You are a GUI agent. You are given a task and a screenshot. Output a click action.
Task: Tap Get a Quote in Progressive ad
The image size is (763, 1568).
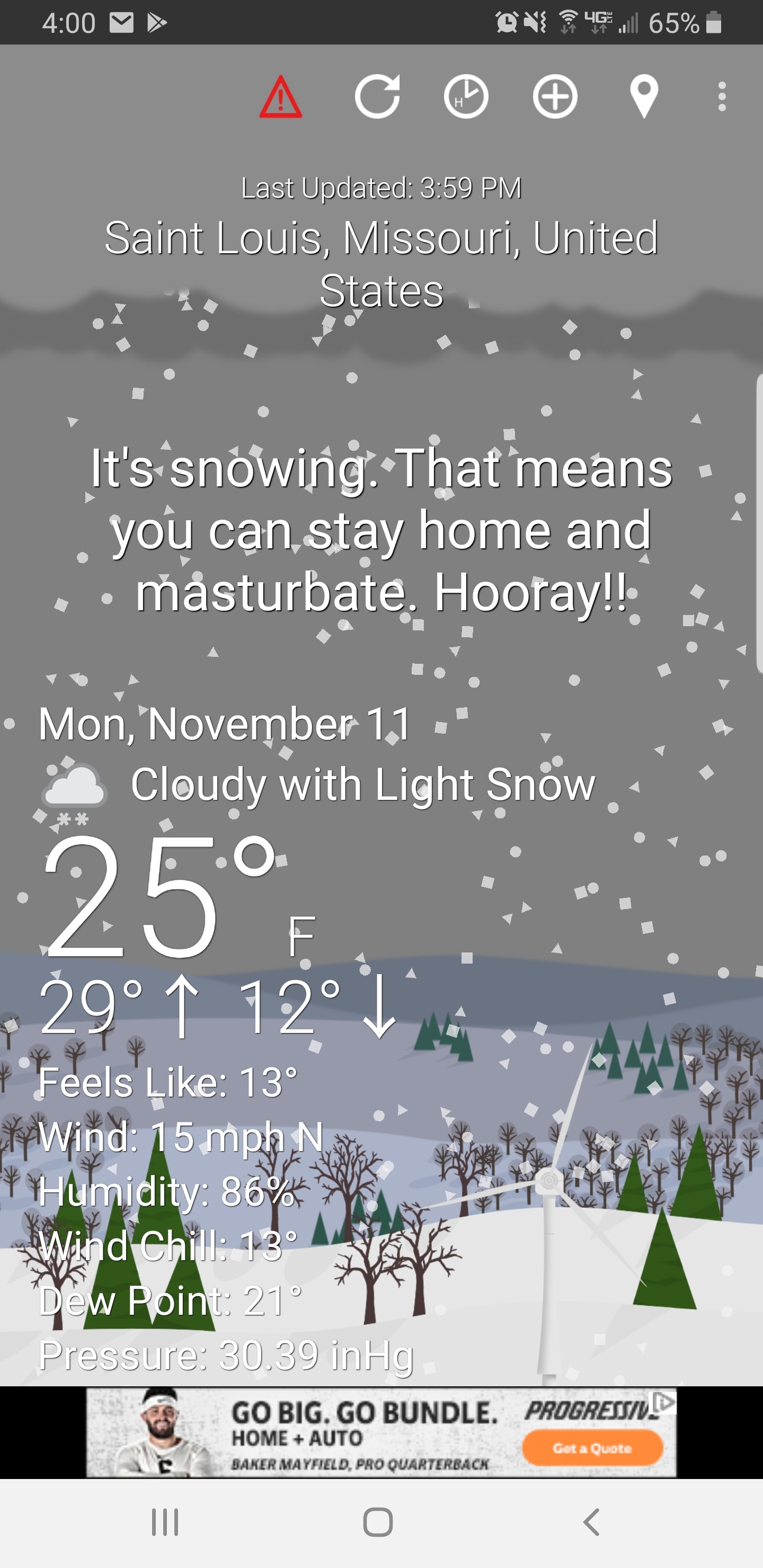pyautogui.click(x=592, y=1448)
